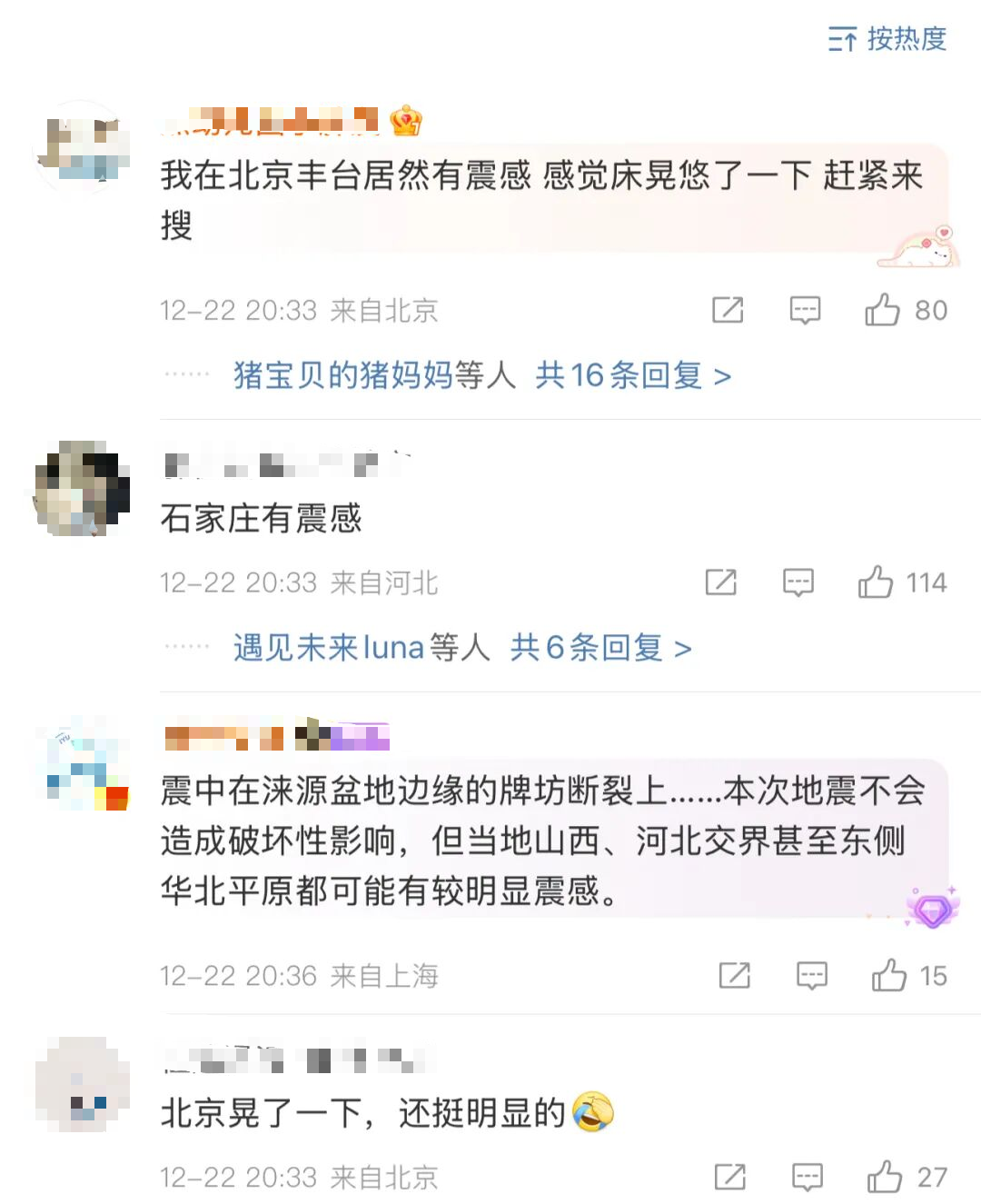Open avatar of the 石家庄有震感 commenter
Image resolution: width=981 pixels, height=1204 pixels.
82,490
